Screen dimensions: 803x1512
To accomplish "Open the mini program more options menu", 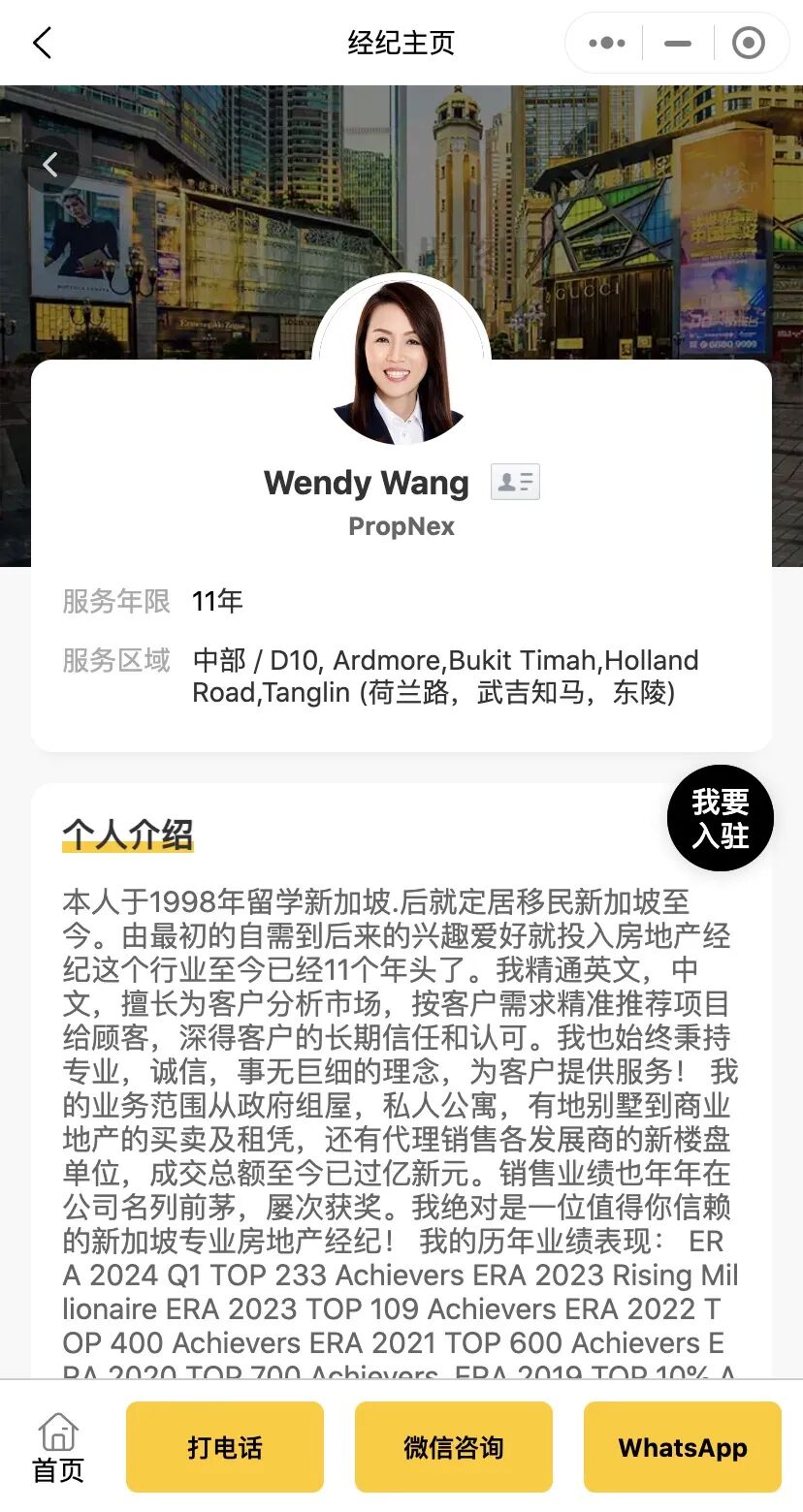I will tap(607, 43).
